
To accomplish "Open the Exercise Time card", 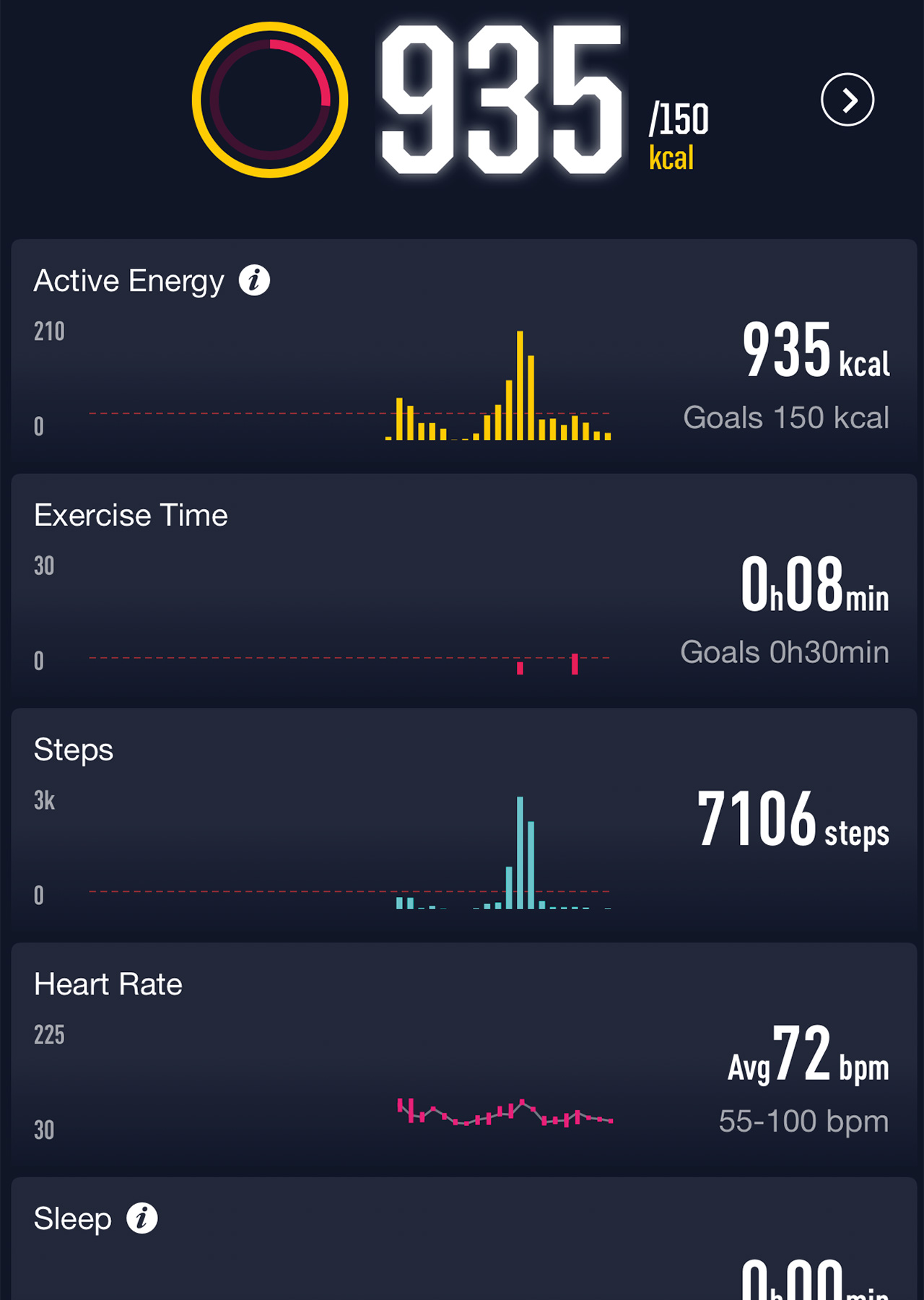I will point(463,591).
